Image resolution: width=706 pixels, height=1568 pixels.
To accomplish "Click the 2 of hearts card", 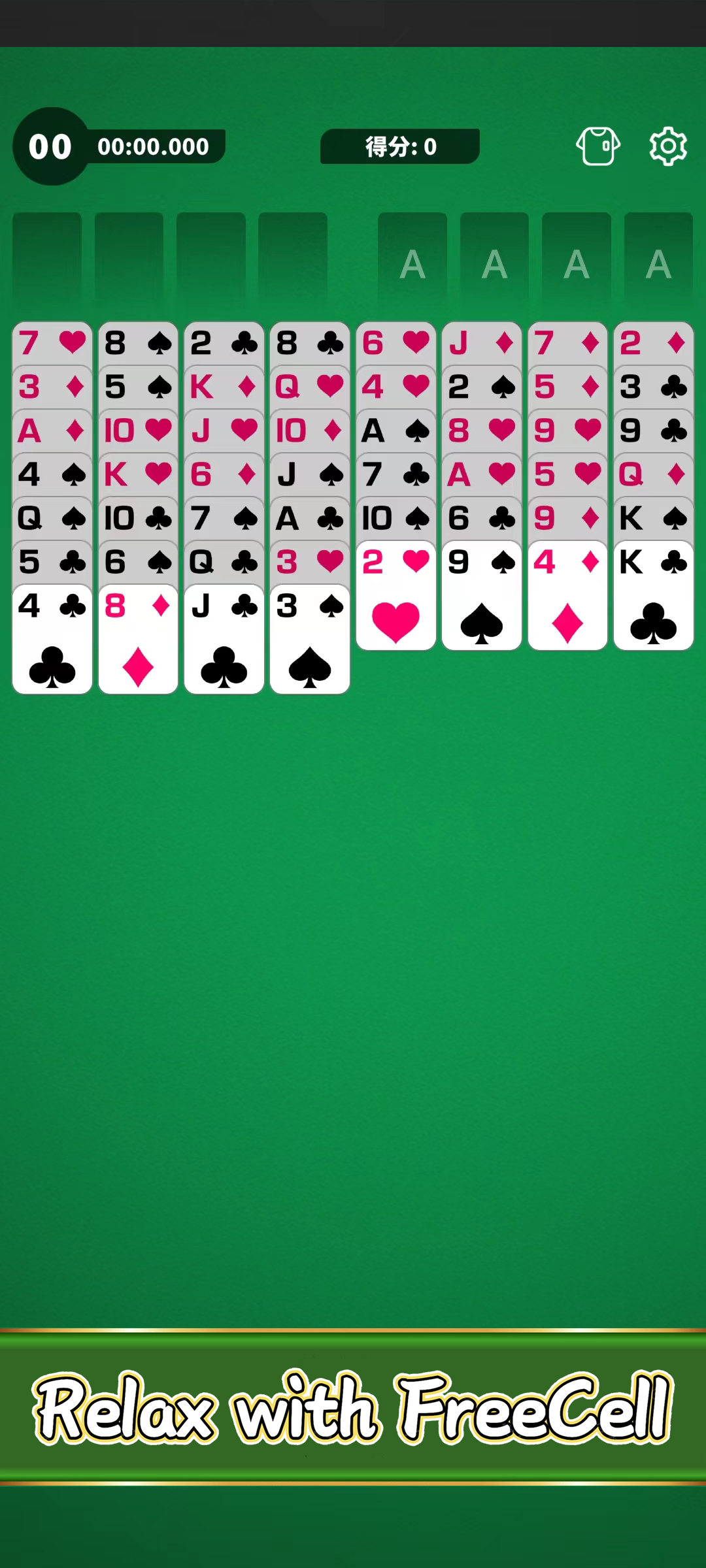I will point(395,595).
